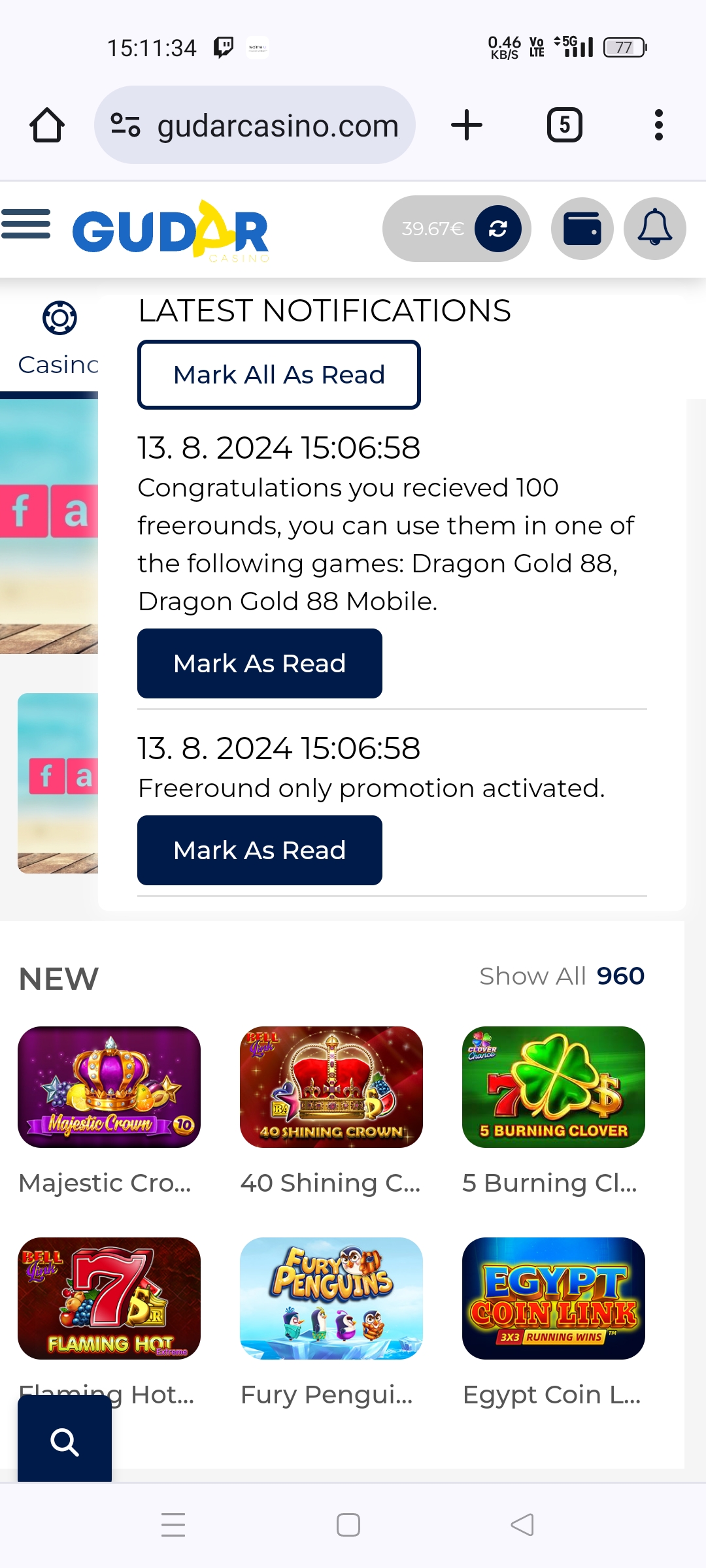Refresh the 39.67€ balance
Image resolution: width=706 pixels, height=1568 pixels.
[497, 229]
